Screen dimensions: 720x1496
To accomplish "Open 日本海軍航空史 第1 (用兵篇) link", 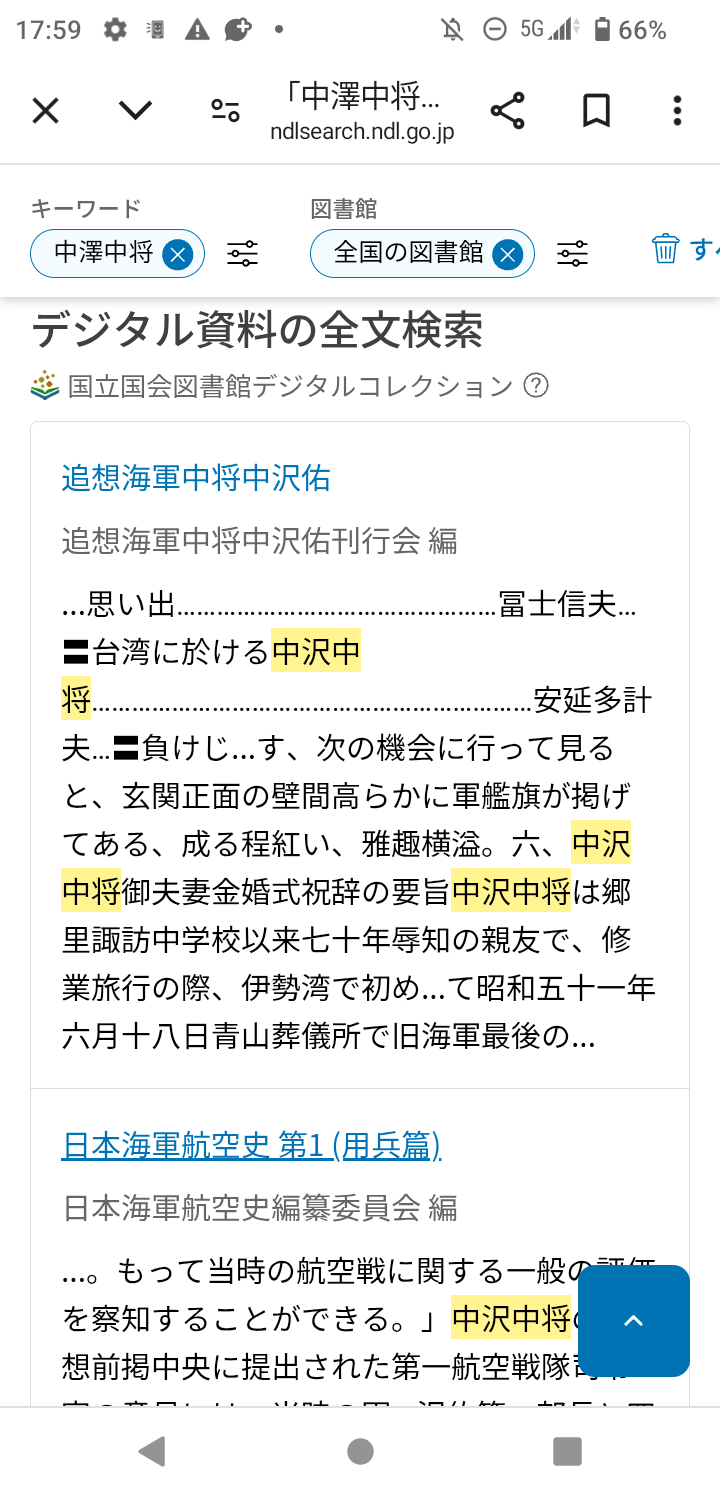I will (251, 1146).
